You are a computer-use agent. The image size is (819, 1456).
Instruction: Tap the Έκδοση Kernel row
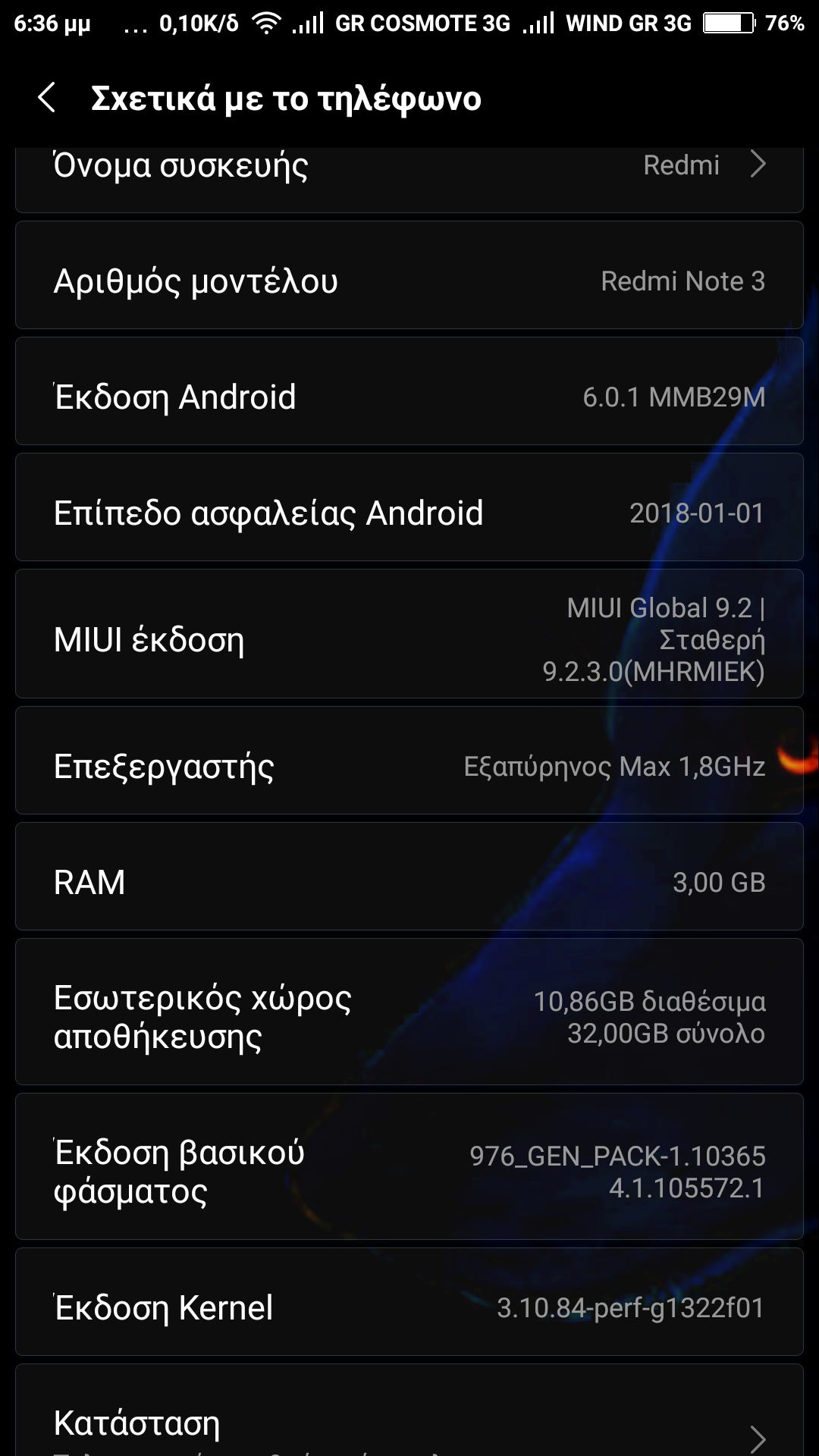409,1307
